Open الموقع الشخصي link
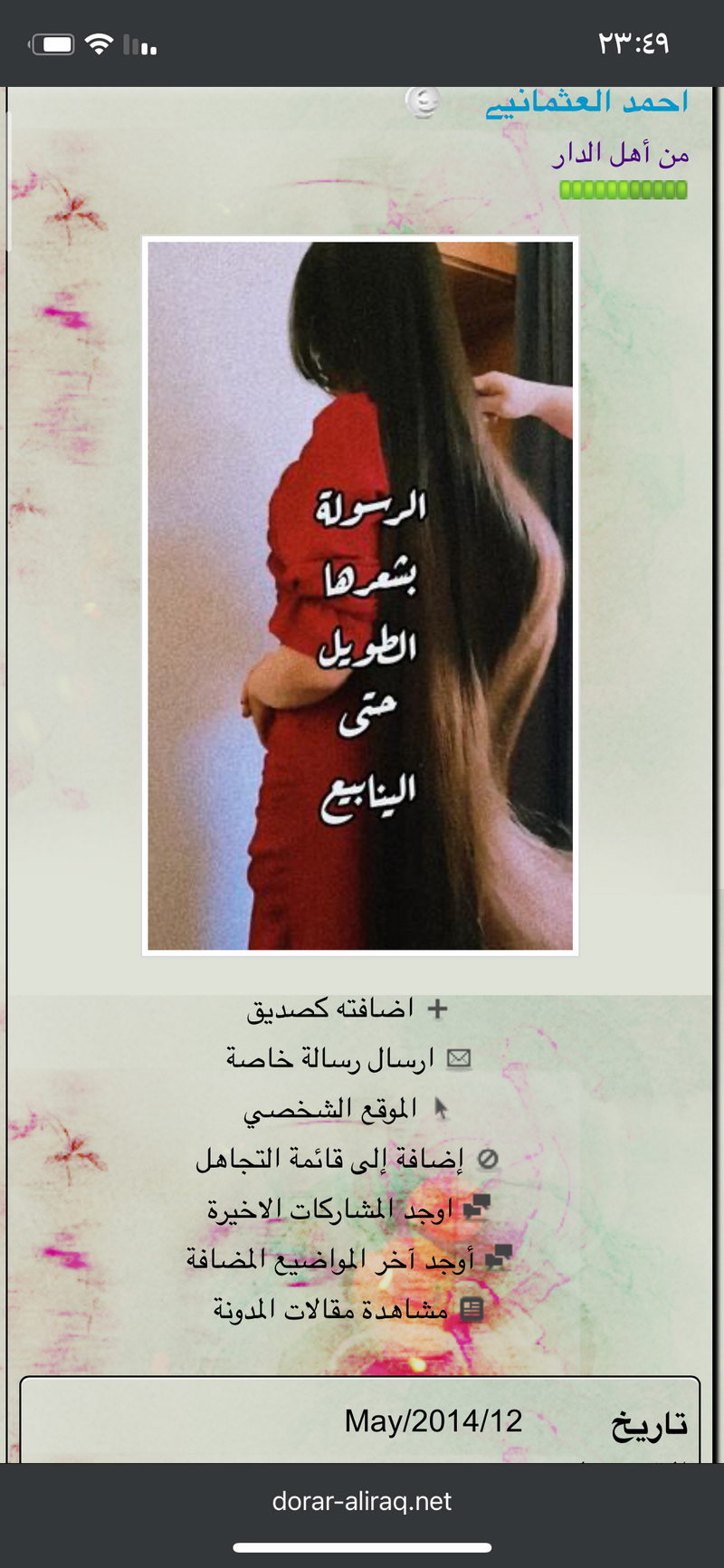Image resolution: width=724 pixels, height=1568 pixels. (330, 1109)
